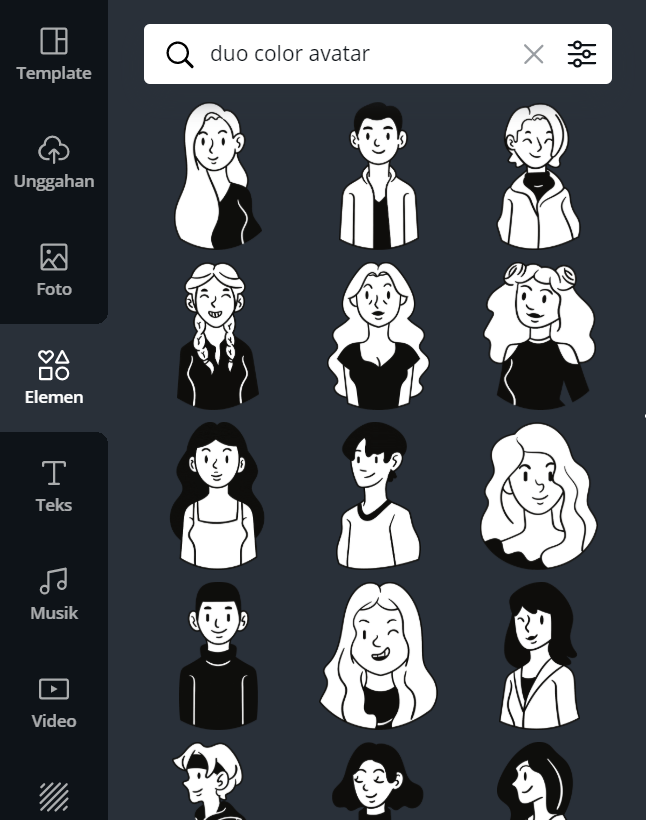Open the Unggahan uploads tab
The height and width of the screenshot is (820, 646).
(54, 162)
